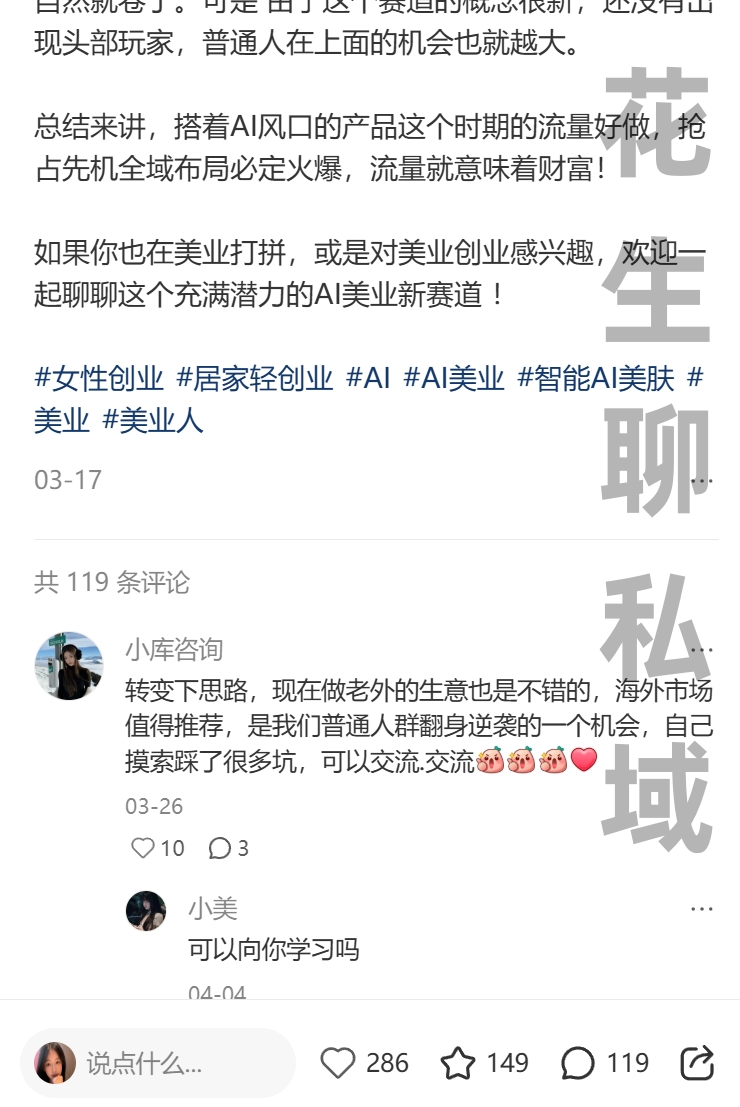Open the post's comments

578,1063
